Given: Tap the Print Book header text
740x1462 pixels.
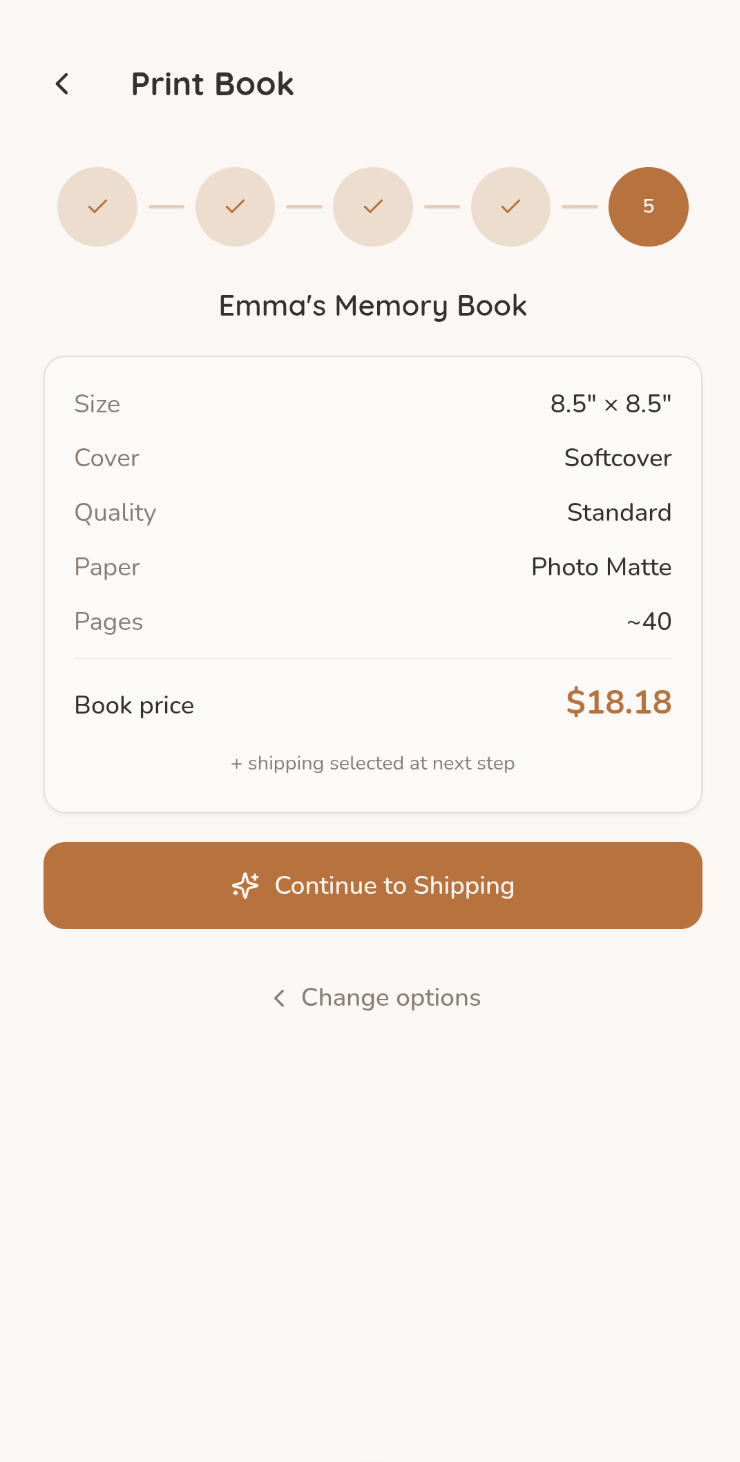Looking at the screenshot, I should point(212,84).
